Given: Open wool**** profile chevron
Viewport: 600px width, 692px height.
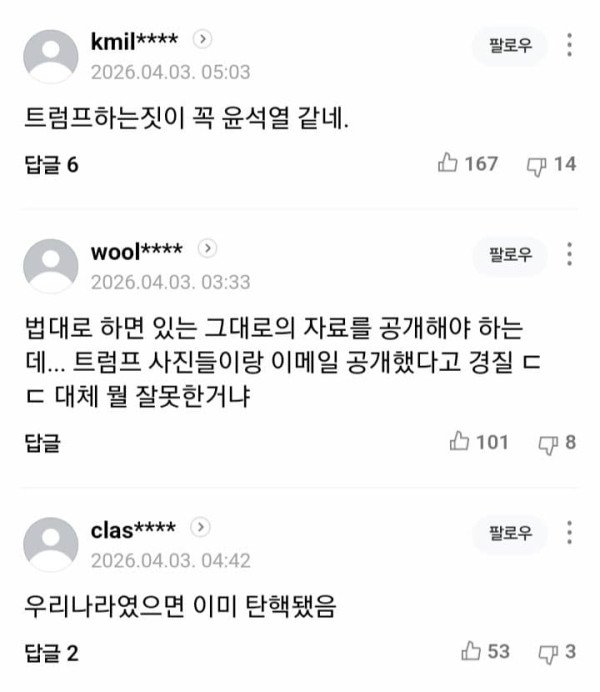Looking at the screenshot, I should click(206, 248).
